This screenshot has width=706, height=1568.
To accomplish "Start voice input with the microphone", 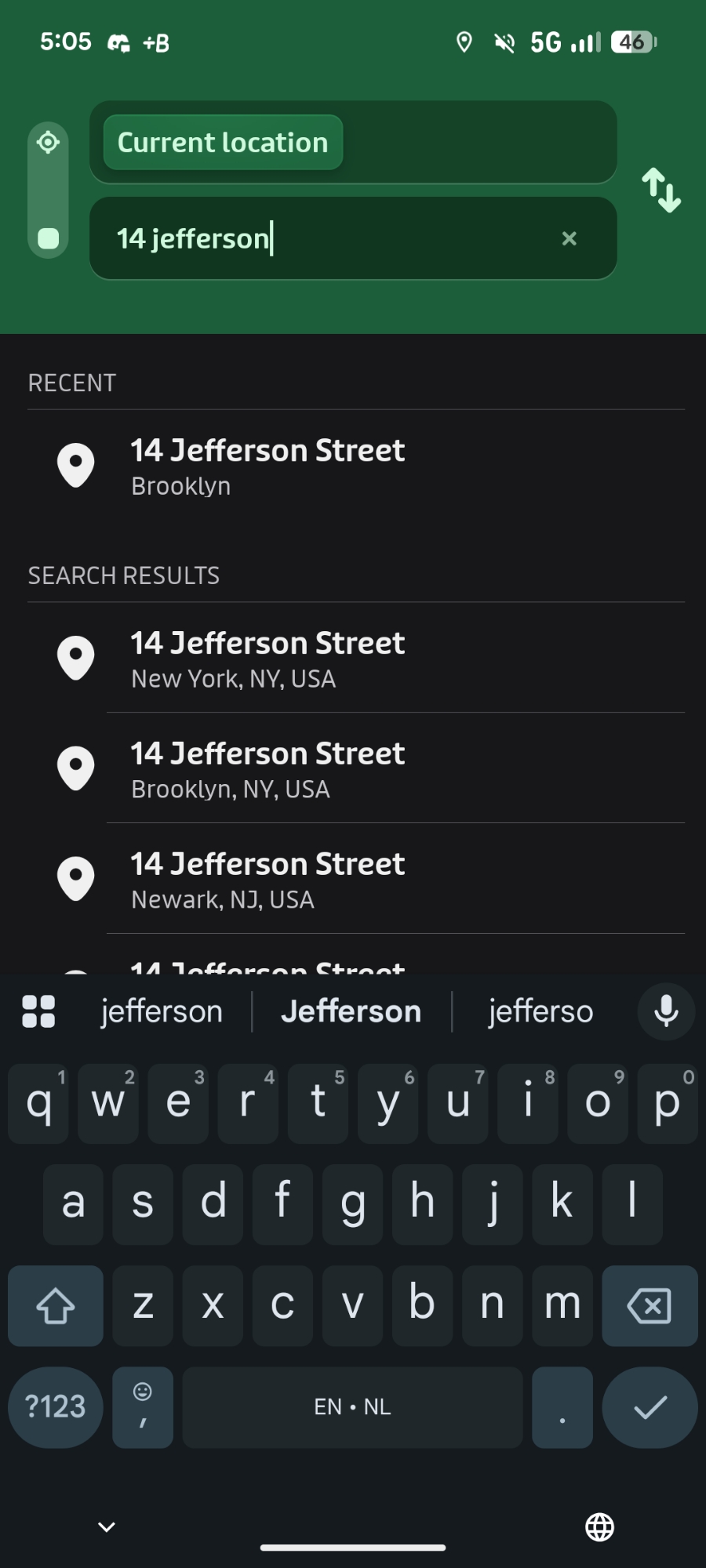I will point(666,1011).
